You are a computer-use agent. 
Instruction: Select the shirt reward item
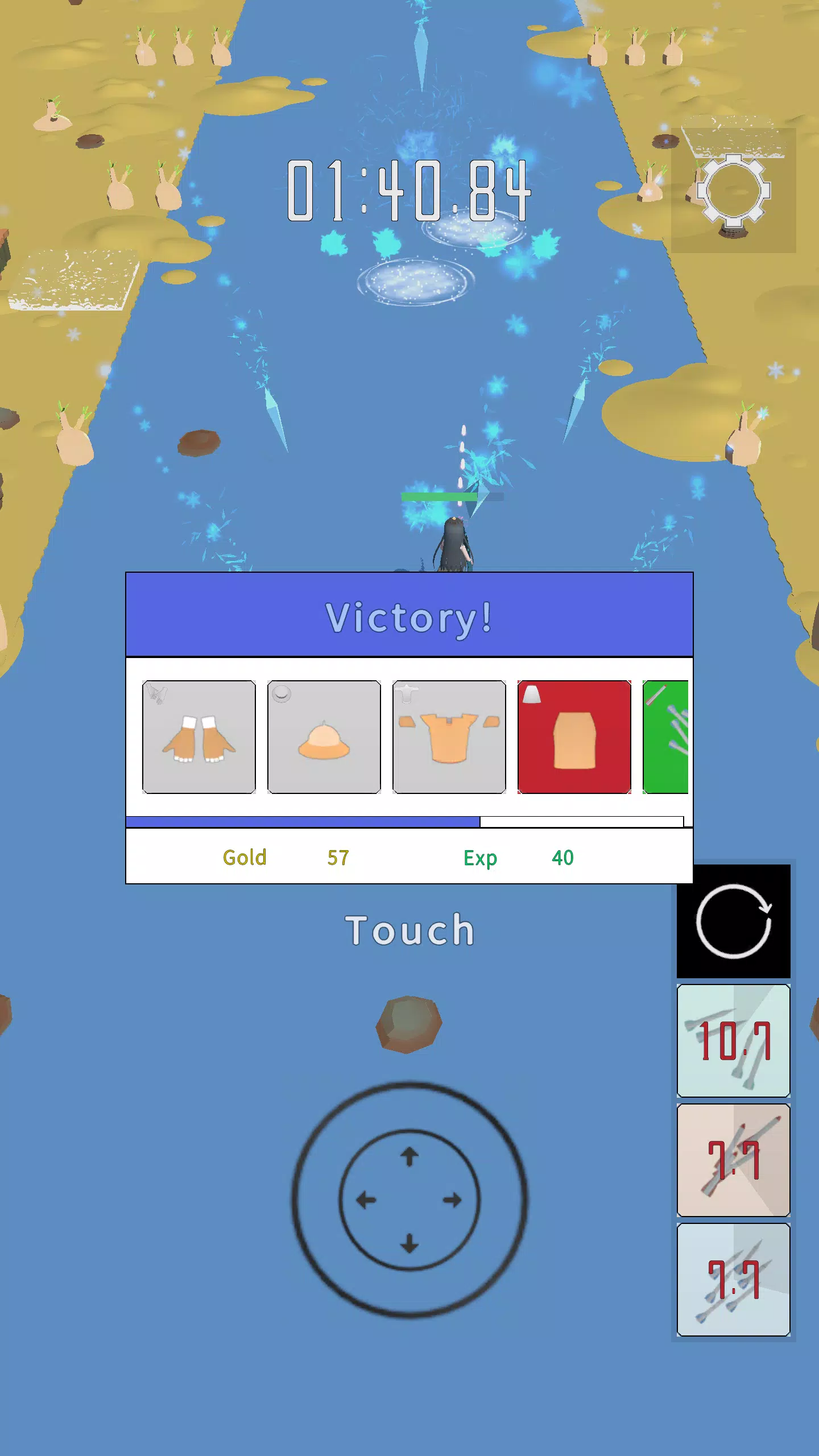tap(449, 737)
